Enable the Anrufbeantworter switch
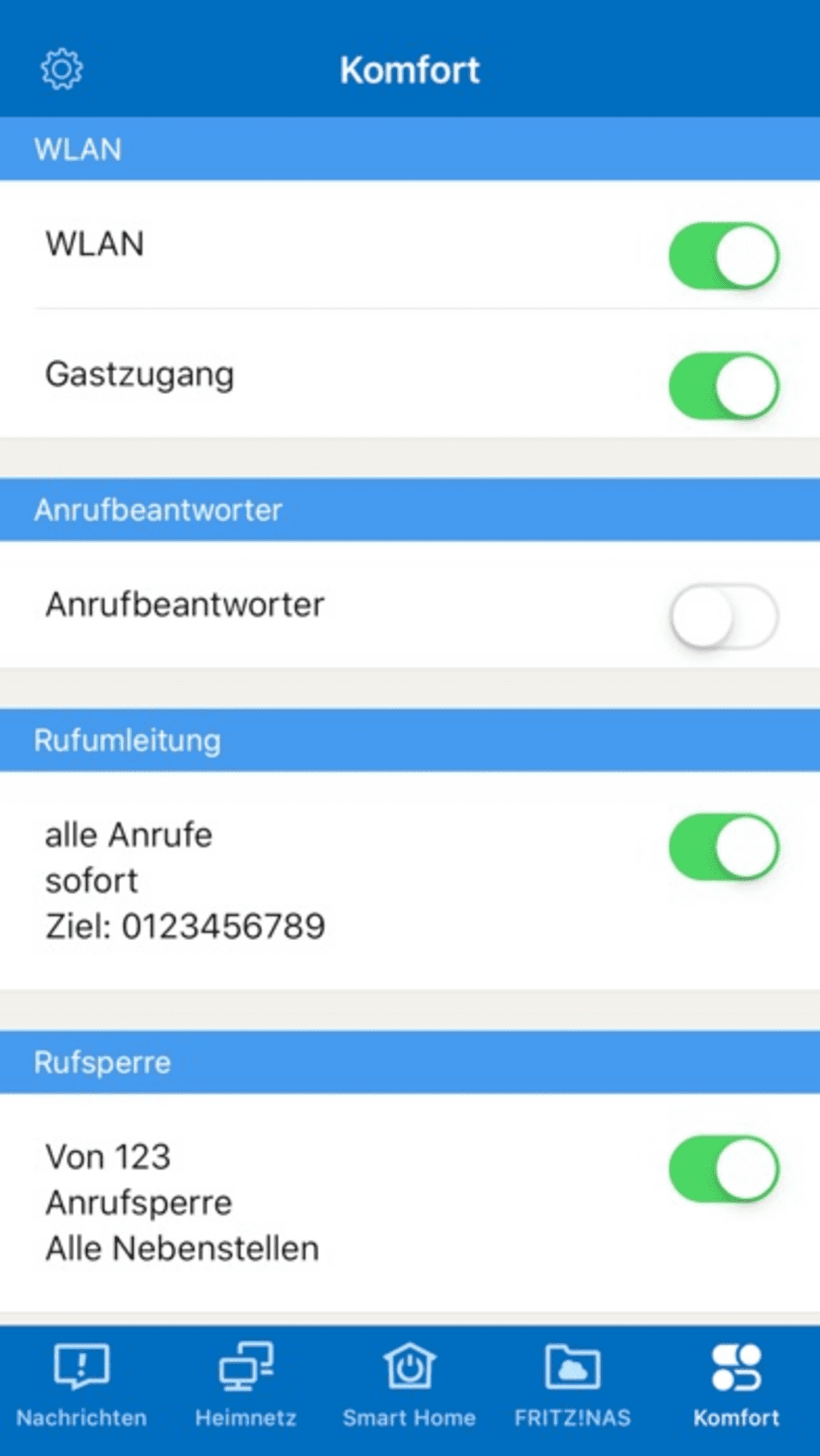This screenshot has height=1456, width=820. 724,616
